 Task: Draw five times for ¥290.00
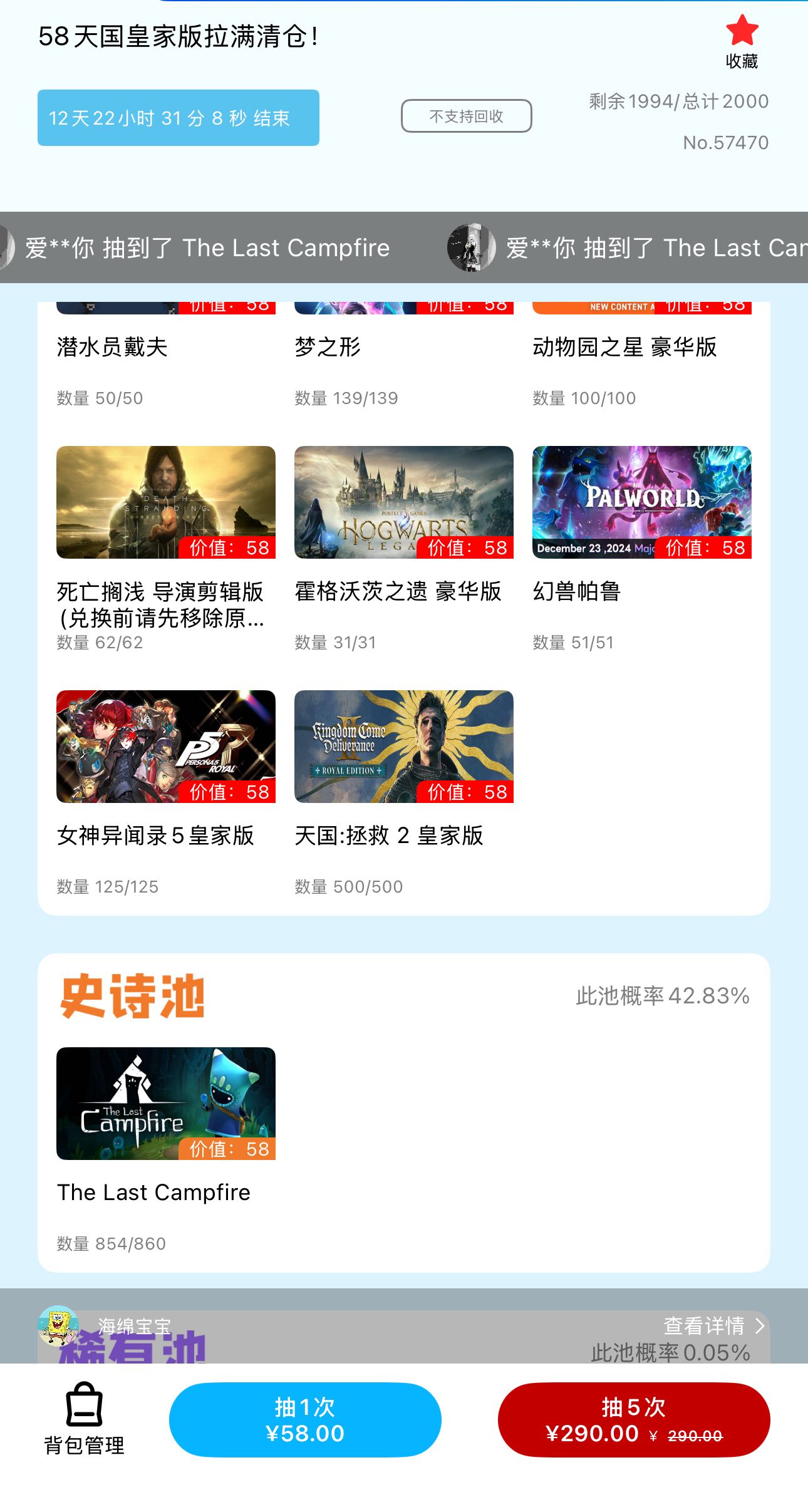tap(633, 1419)
